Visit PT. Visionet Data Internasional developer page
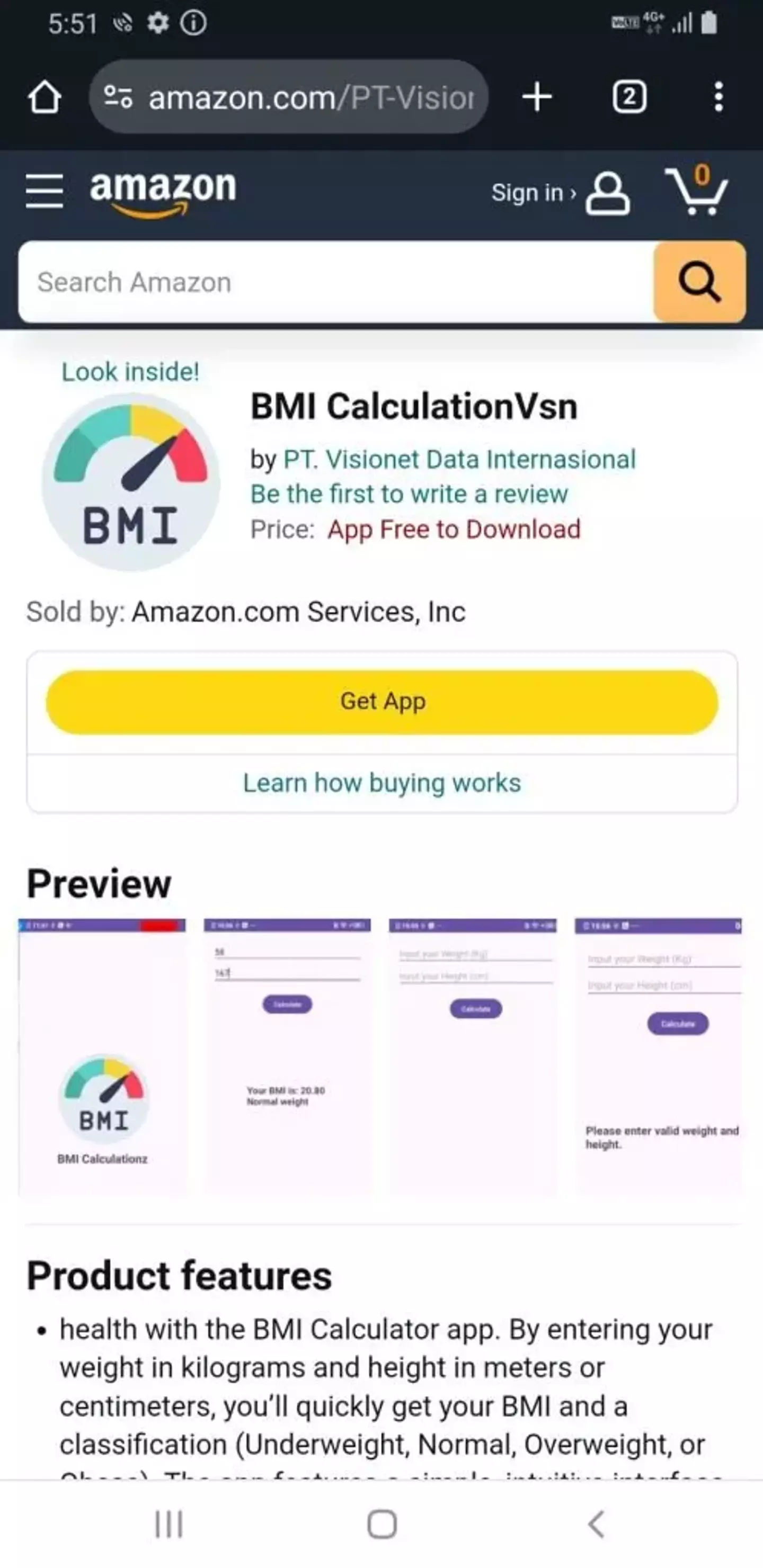 (x=459, y=460)
